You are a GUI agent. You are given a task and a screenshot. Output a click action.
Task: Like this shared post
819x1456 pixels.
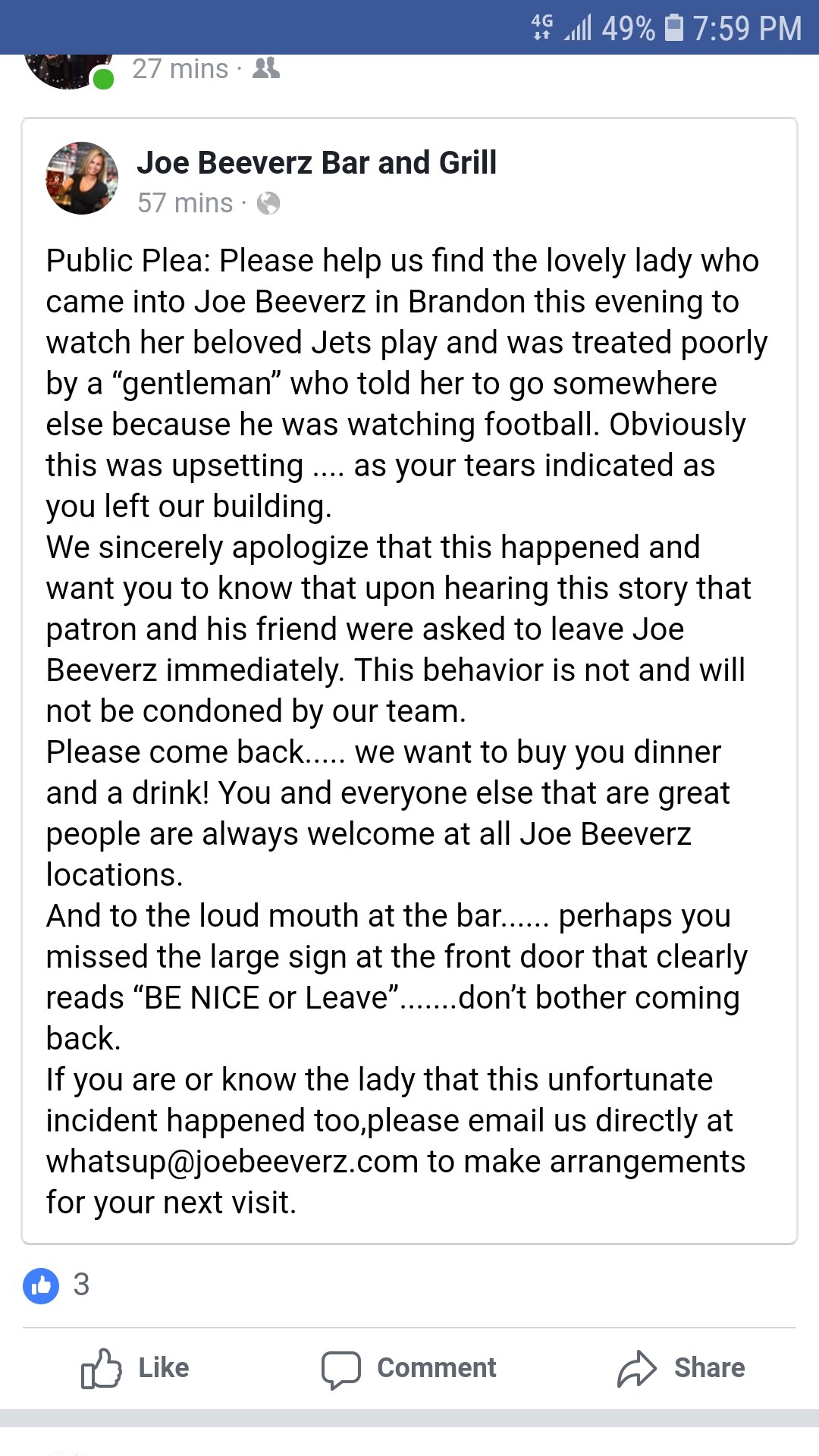[x=135, y=1368]
